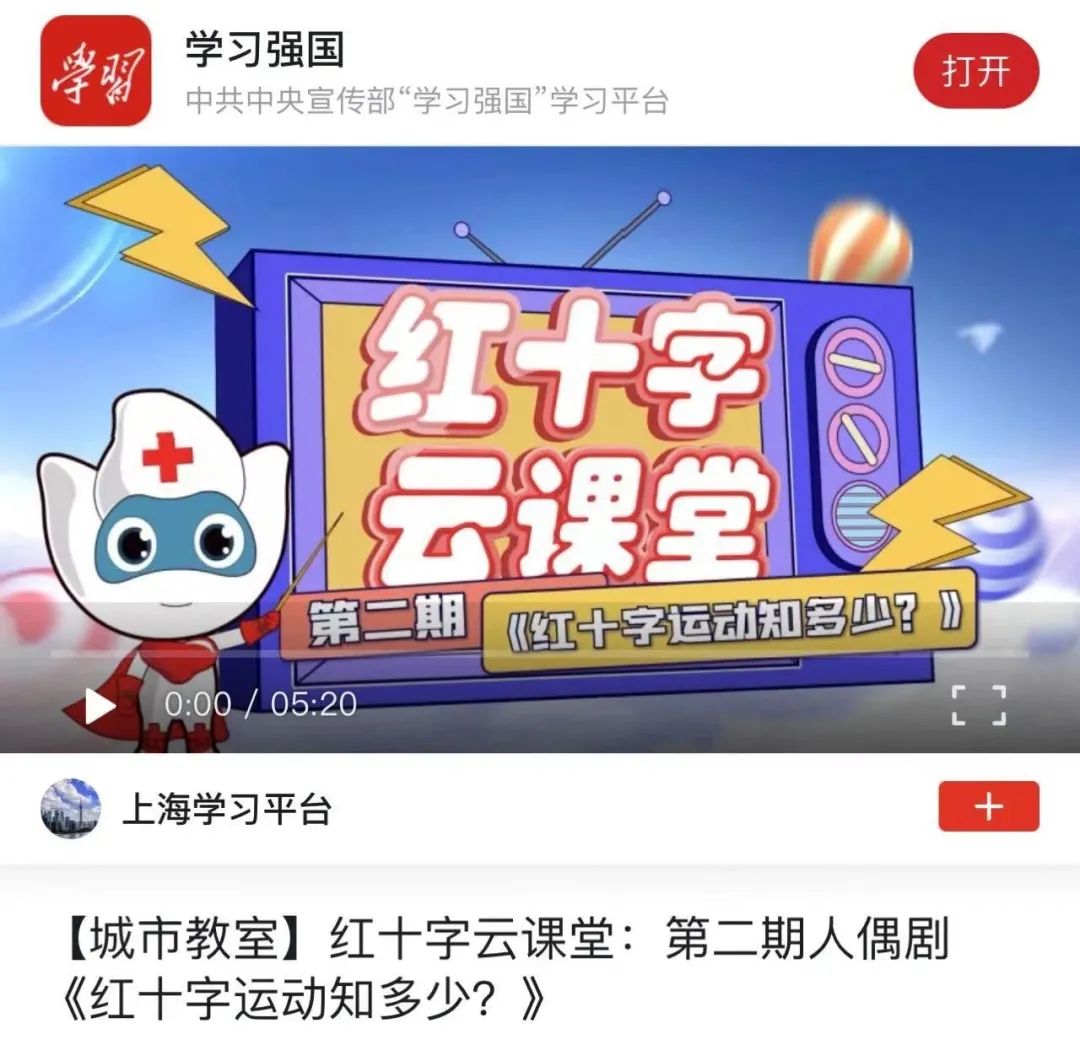Image resolution: width=1080 pixels, height=1061 pixels.
Task: Open the 上海学习平台 profile
Action: (x=226, y=809)
